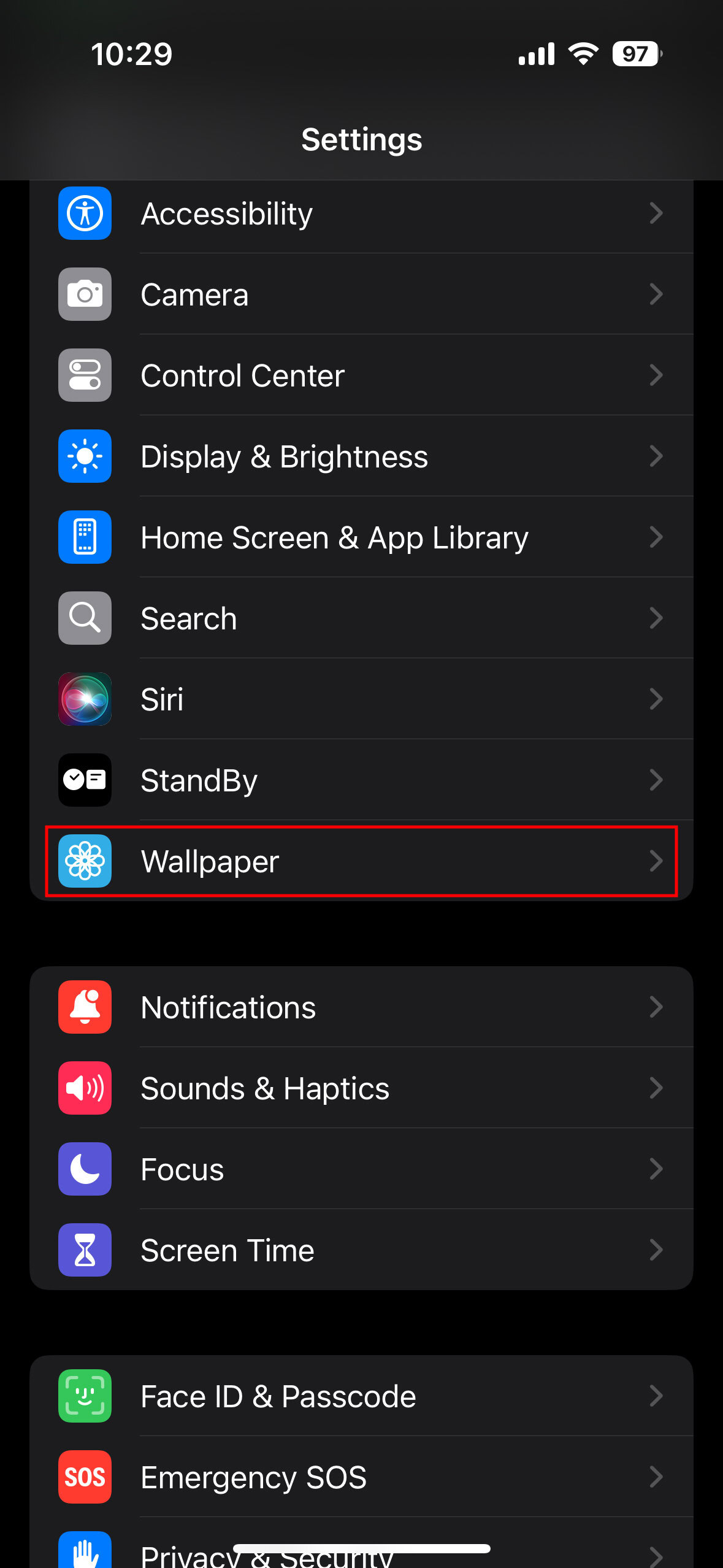Screen dimensions: 723x1568
Task: Open Focus settings
Action: [361, 1169]
